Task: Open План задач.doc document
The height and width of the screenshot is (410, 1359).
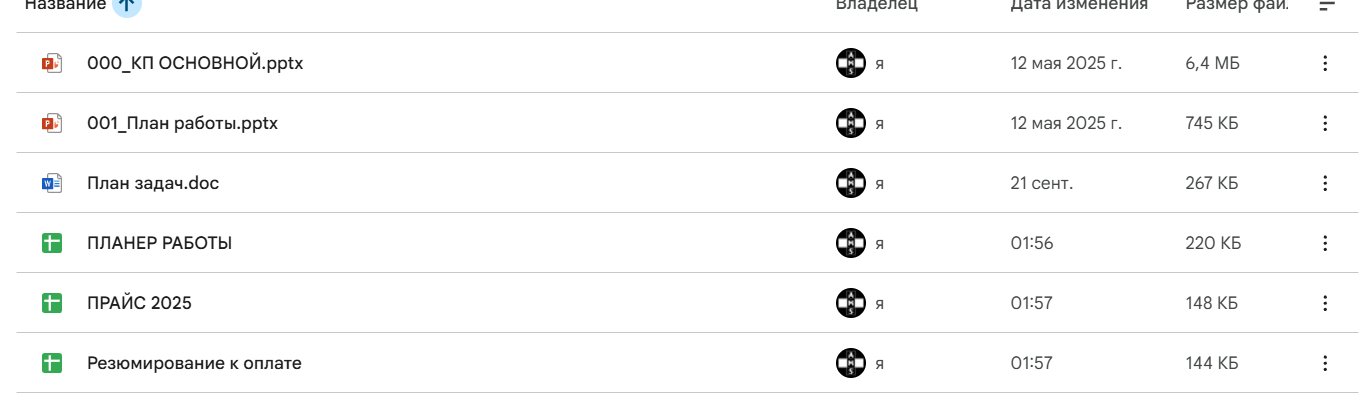Action: pyautogui.click(x=153, y=183)
